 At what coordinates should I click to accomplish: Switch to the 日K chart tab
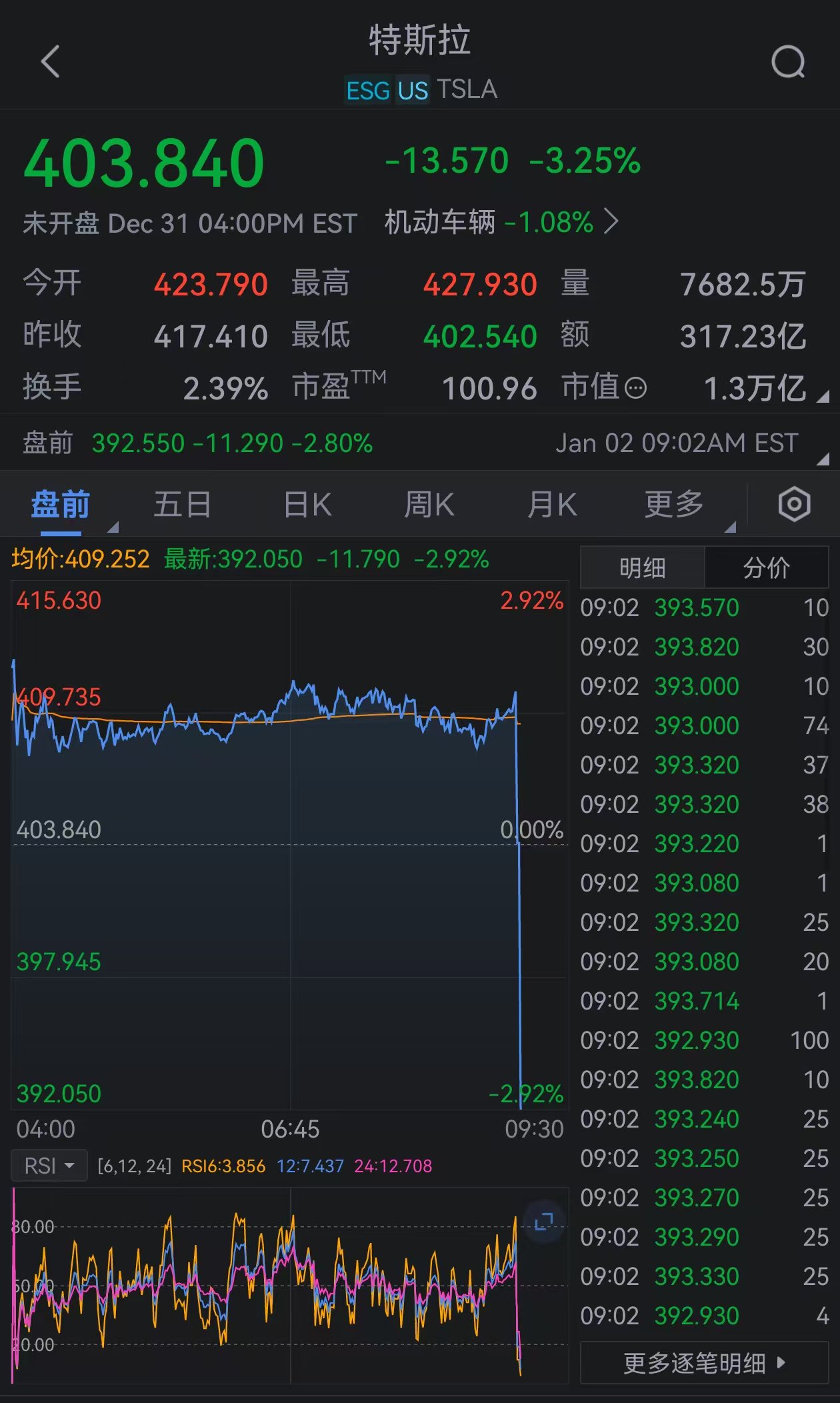click(307, 504)
